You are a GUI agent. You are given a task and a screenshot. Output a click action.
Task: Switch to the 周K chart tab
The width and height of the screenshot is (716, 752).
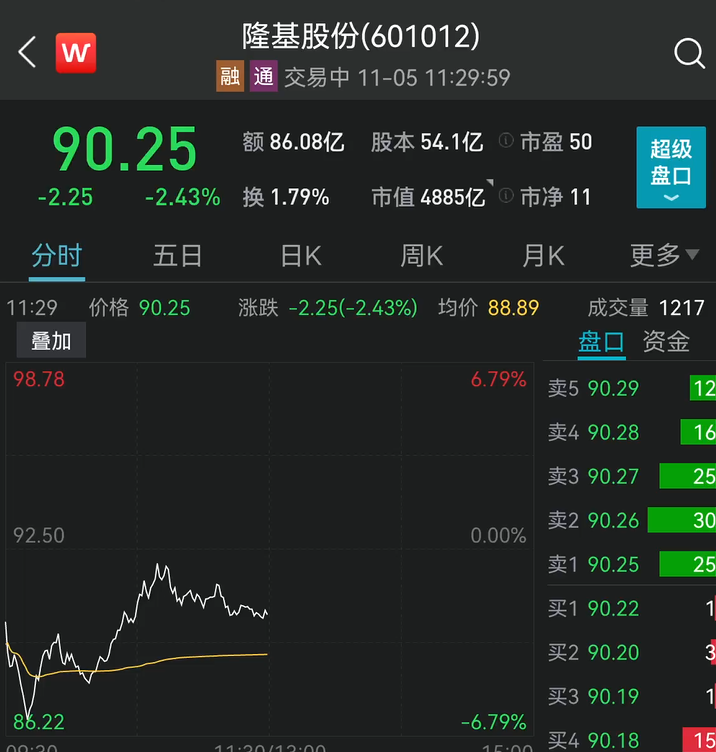421,256
